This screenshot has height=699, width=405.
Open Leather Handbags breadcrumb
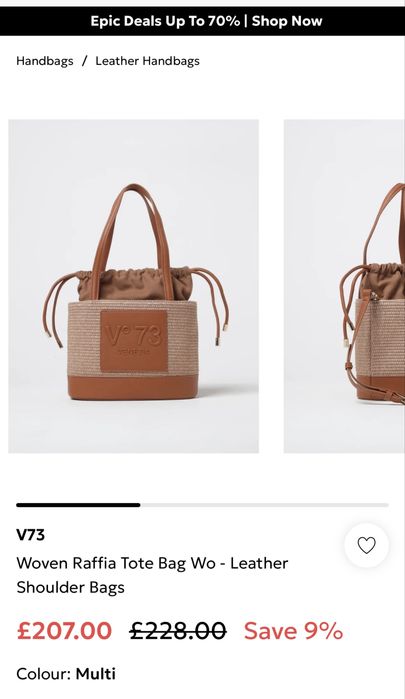[x=147, y=61]
